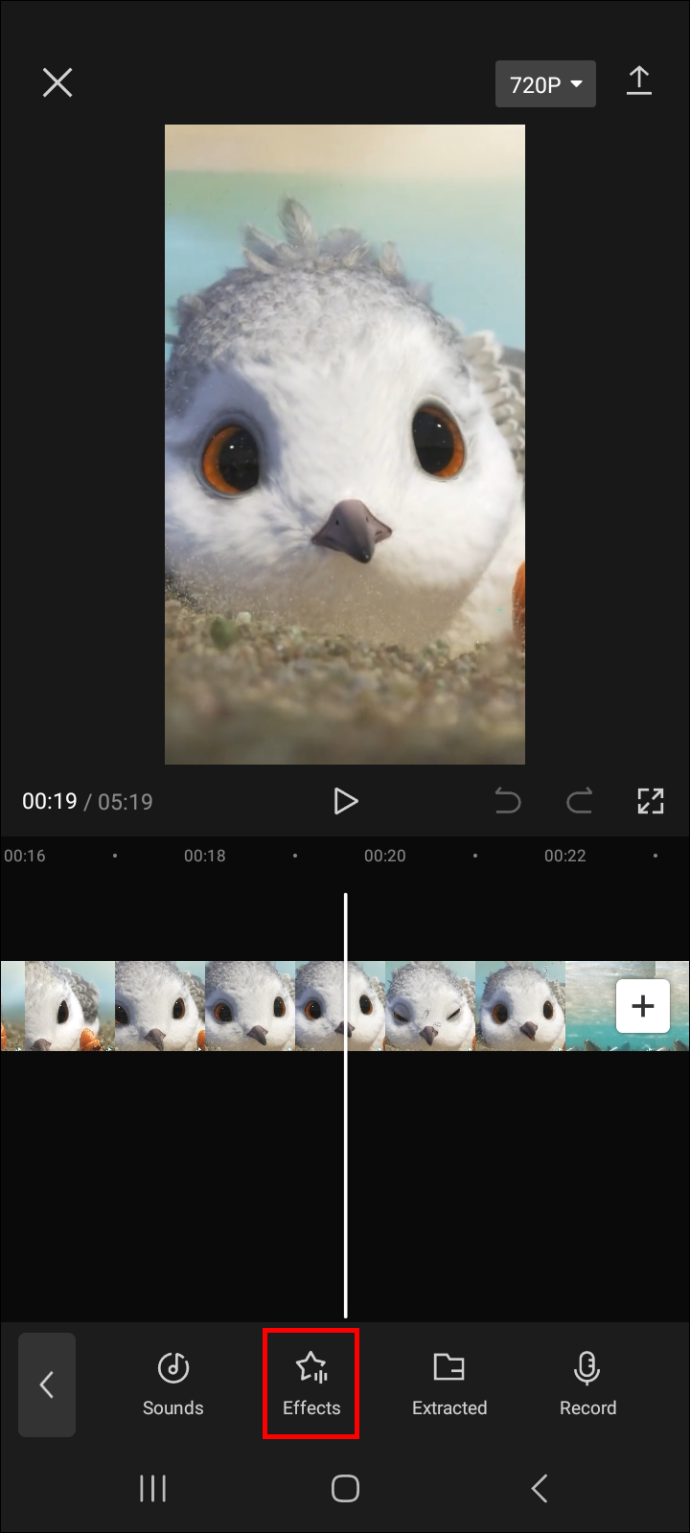
Task: Undo the last edit
Action: [x=508, y=801]
